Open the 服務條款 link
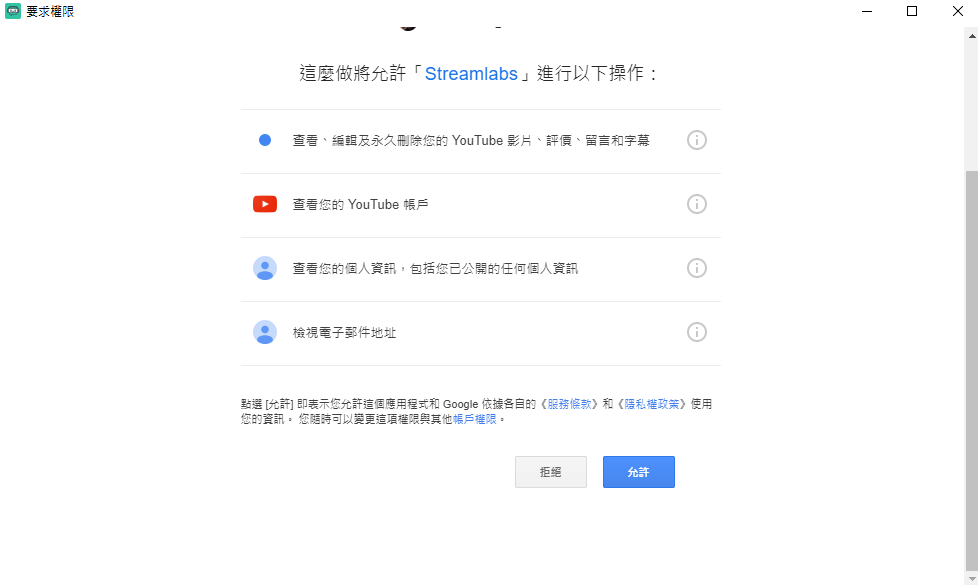Screen dimensions: 978x585 pyautogui.click(x=571, y=404)
